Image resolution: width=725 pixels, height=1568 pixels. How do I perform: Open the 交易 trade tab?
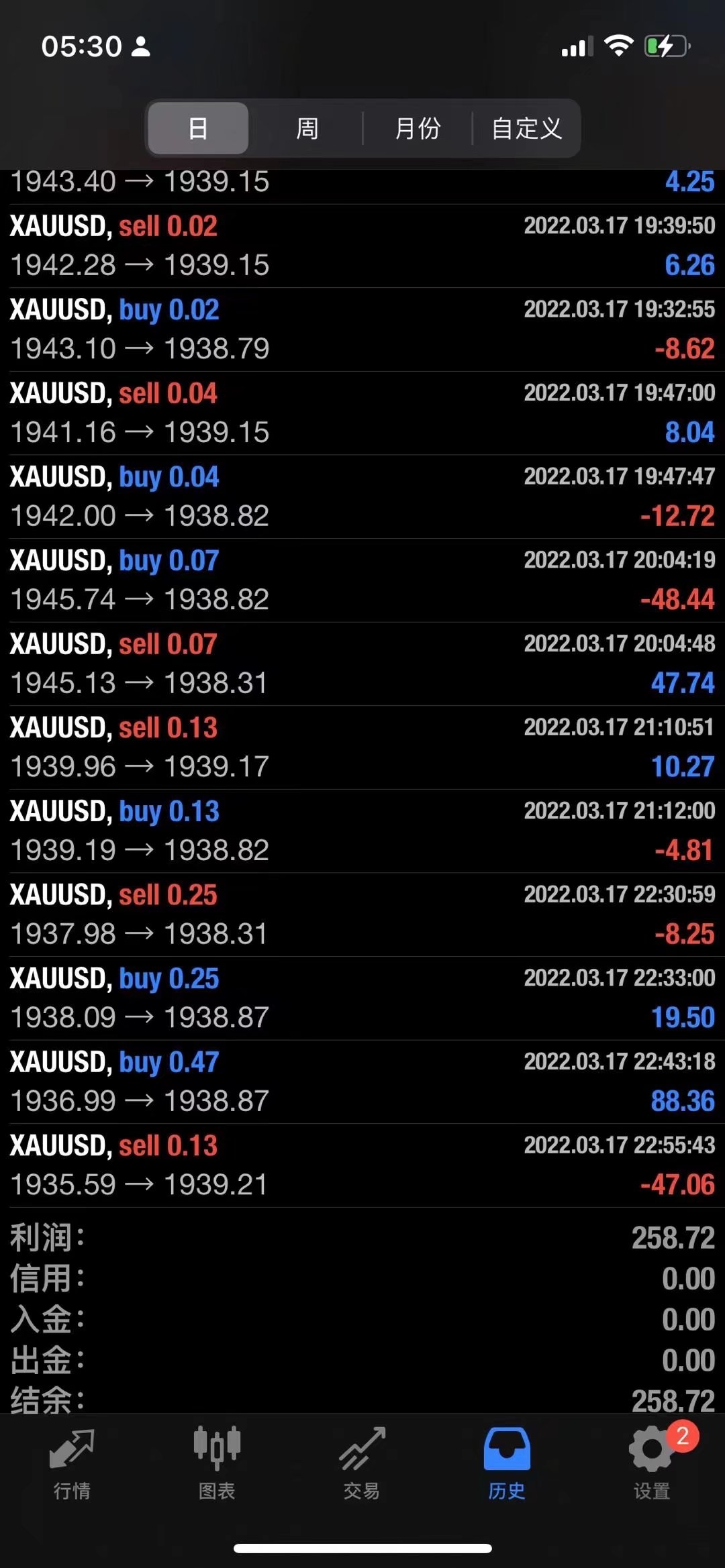pyautogui.click(x=362, y=1463)
